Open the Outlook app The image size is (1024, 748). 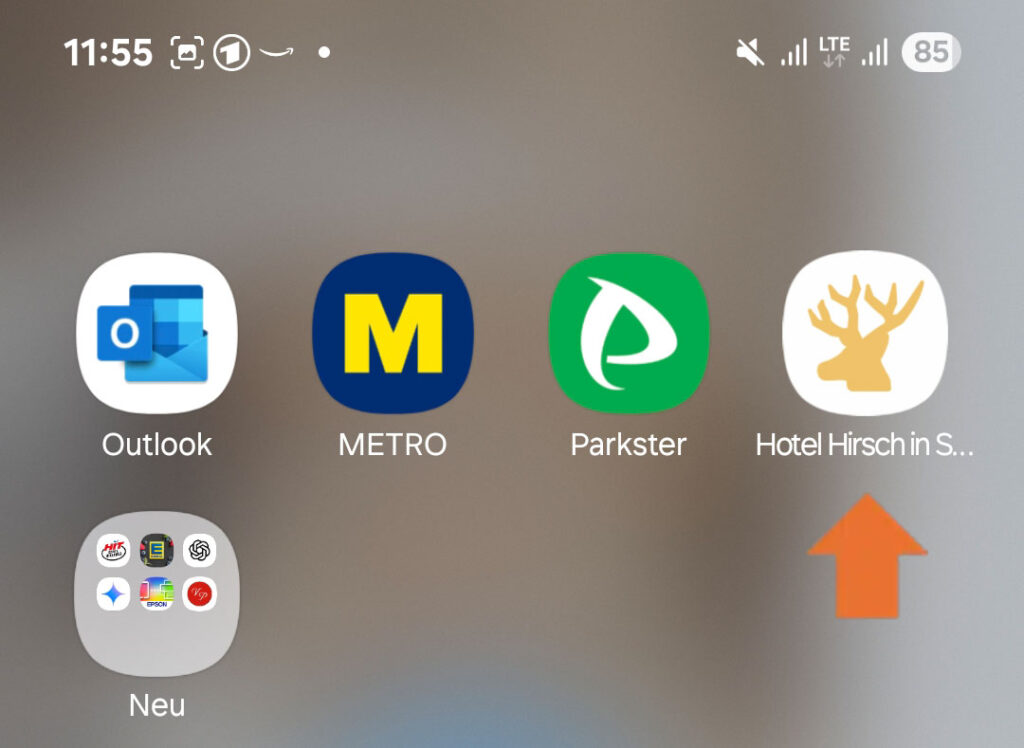[x=157, y=333]
